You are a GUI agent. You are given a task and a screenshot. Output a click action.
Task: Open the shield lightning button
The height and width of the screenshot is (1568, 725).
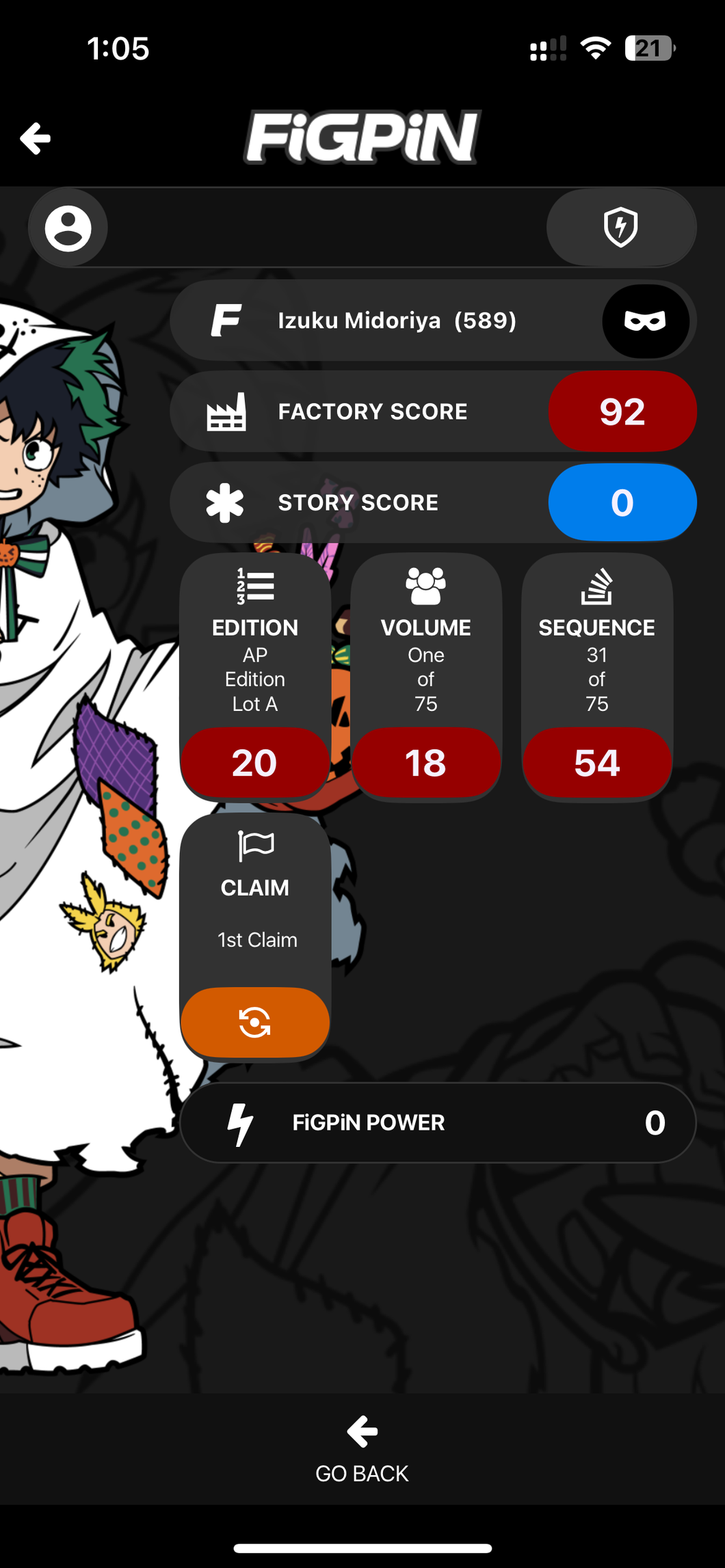[621, 228]
